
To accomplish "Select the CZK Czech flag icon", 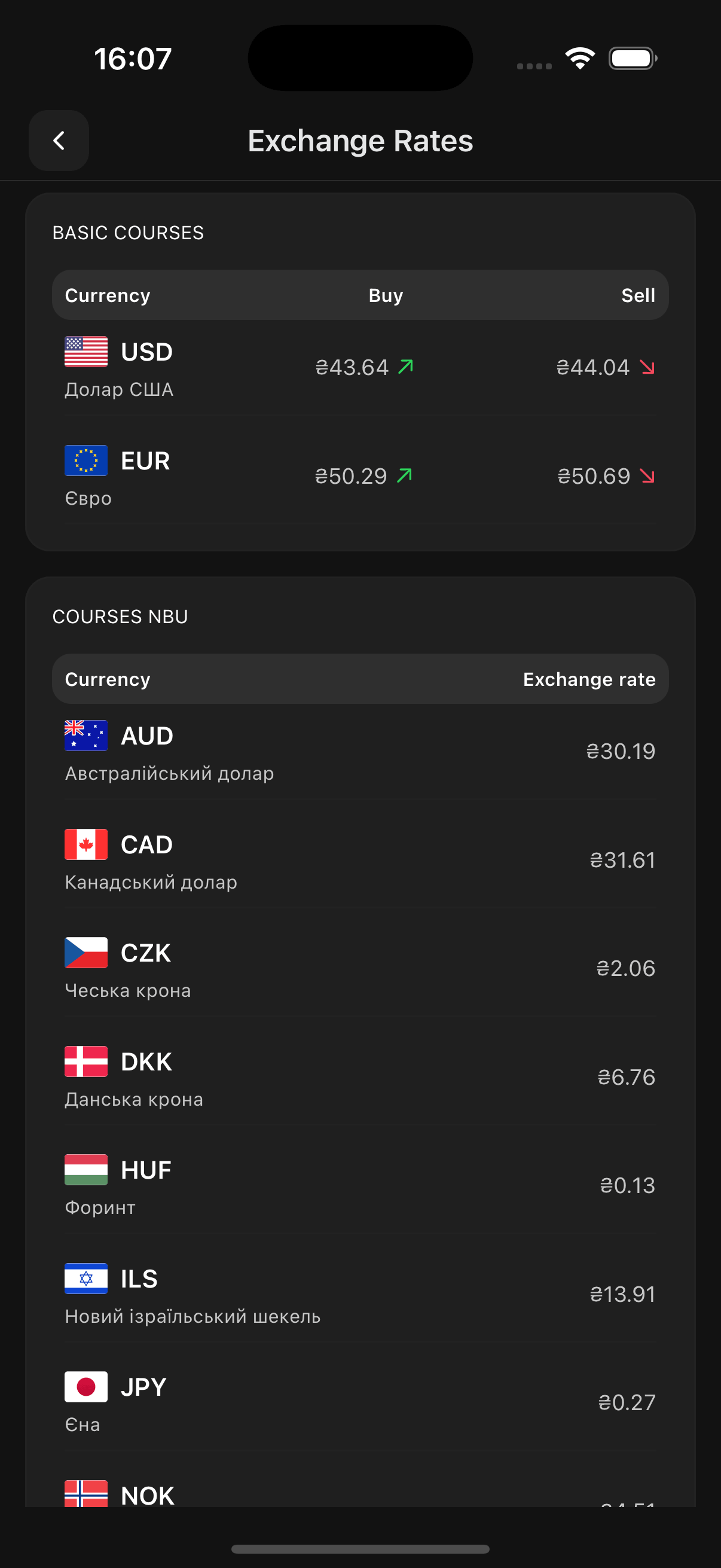I will 85,953.
